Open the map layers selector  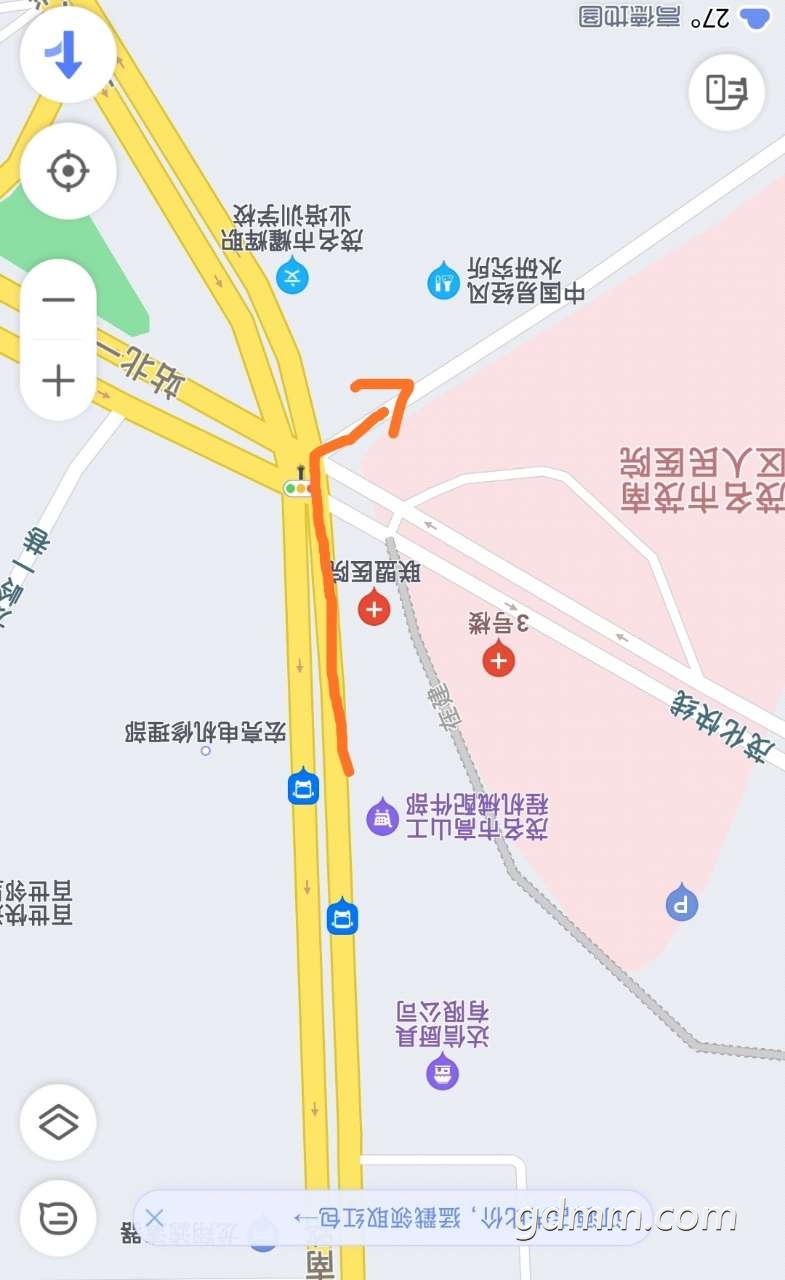coord(58,1122)
